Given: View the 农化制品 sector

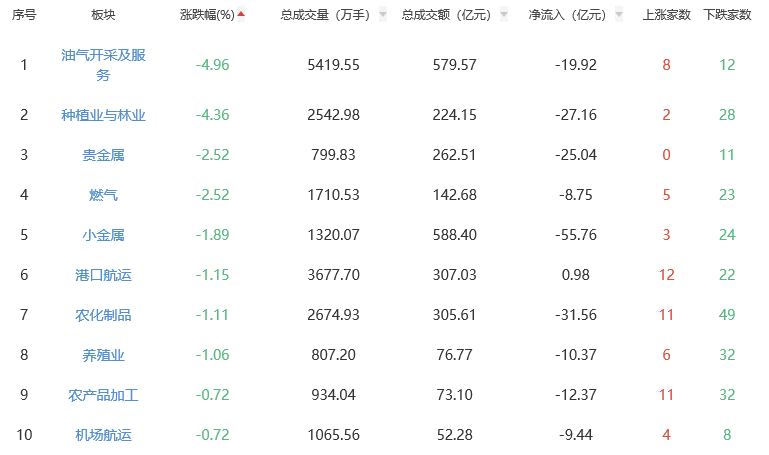Looking at the screenshot, I should (103, 315).
